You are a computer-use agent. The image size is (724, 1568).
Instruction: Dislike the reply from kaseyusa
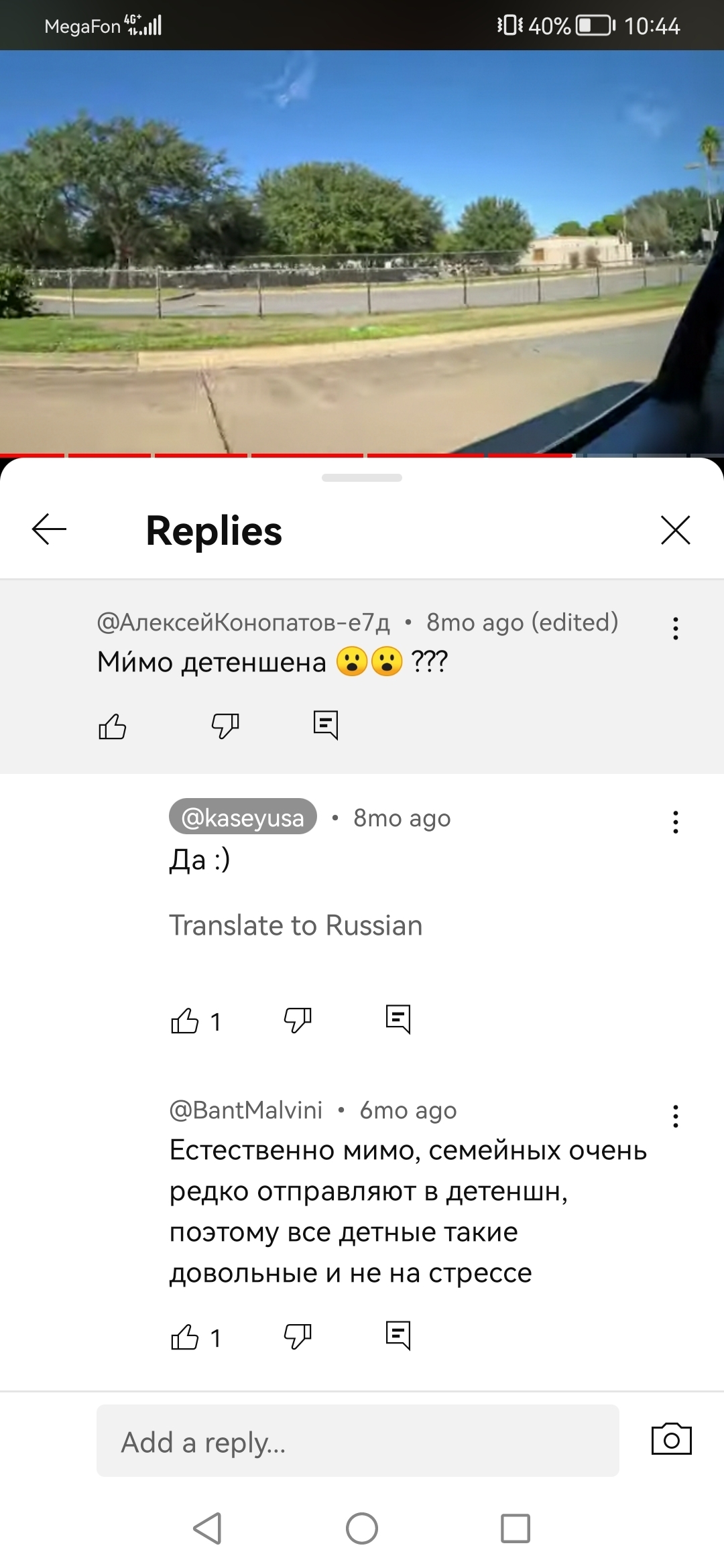(297, 1021)
